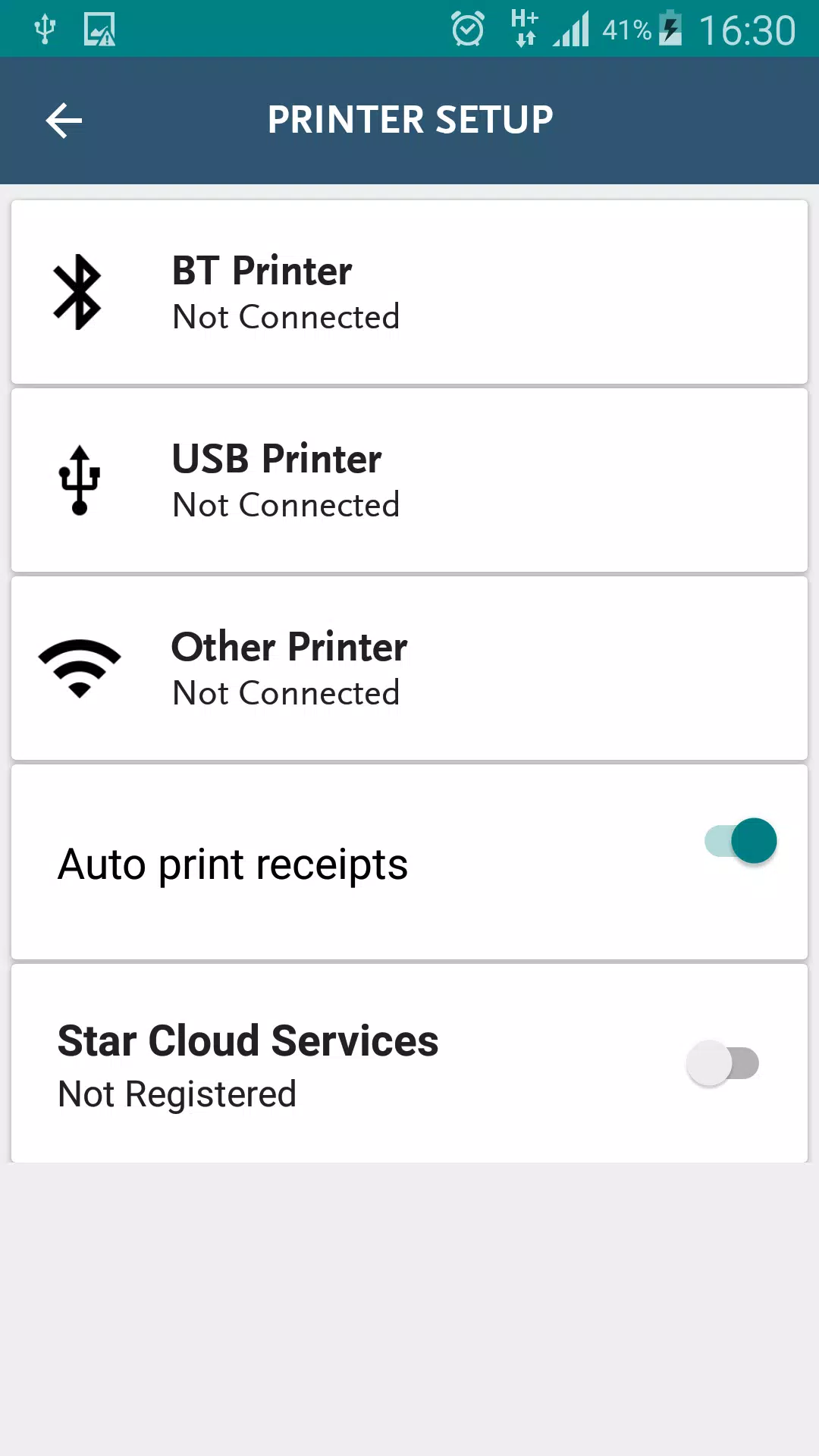
Task: Open USB Printer setup
Action: click(x=409, y=480)
